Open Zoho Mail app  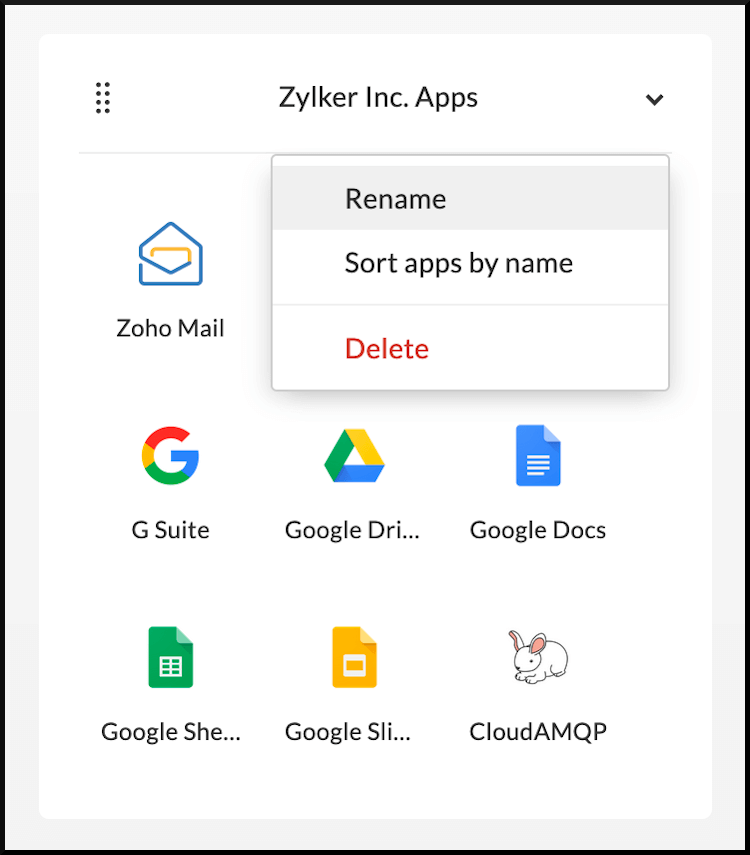coord(170,256)
